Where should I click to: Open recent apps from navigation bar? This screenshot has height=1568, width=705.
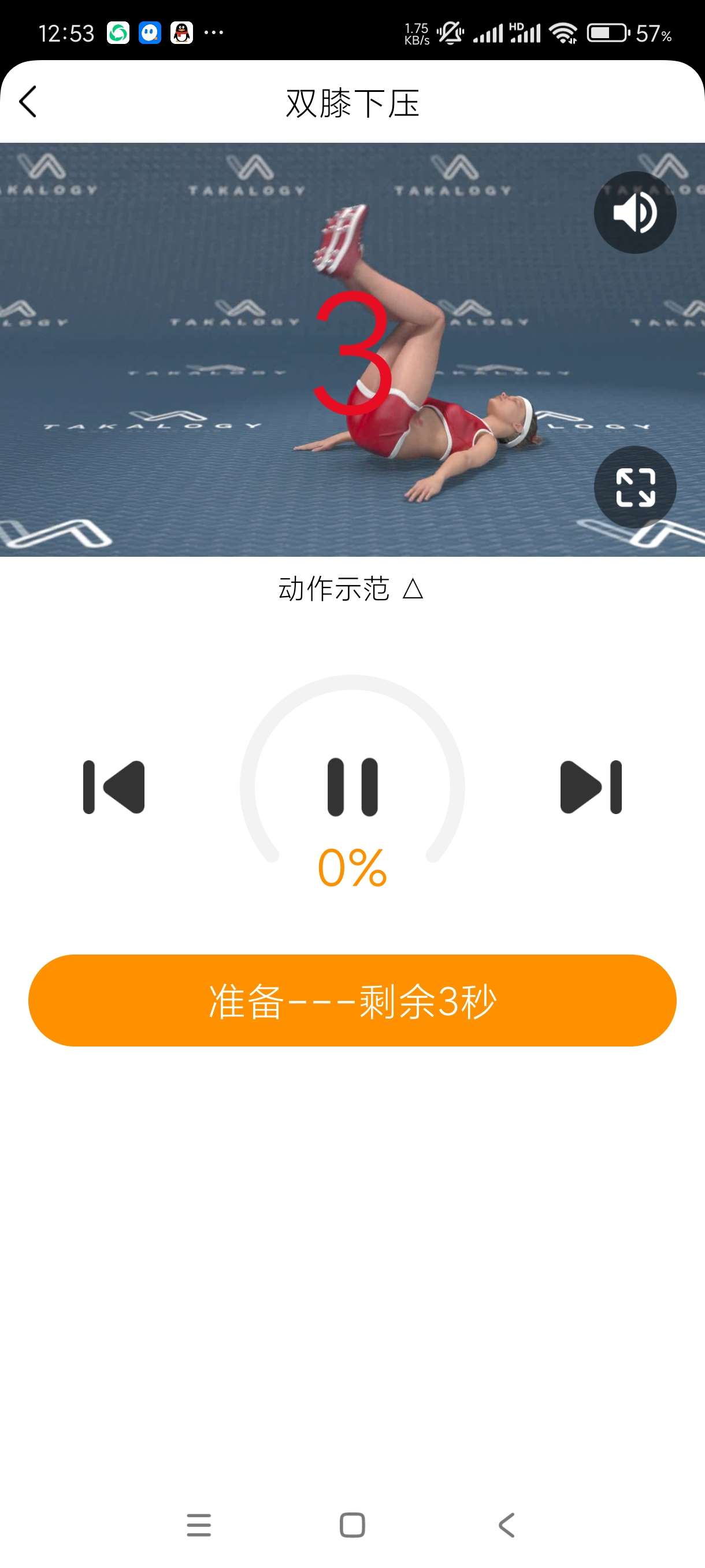tap(199, 1524)
